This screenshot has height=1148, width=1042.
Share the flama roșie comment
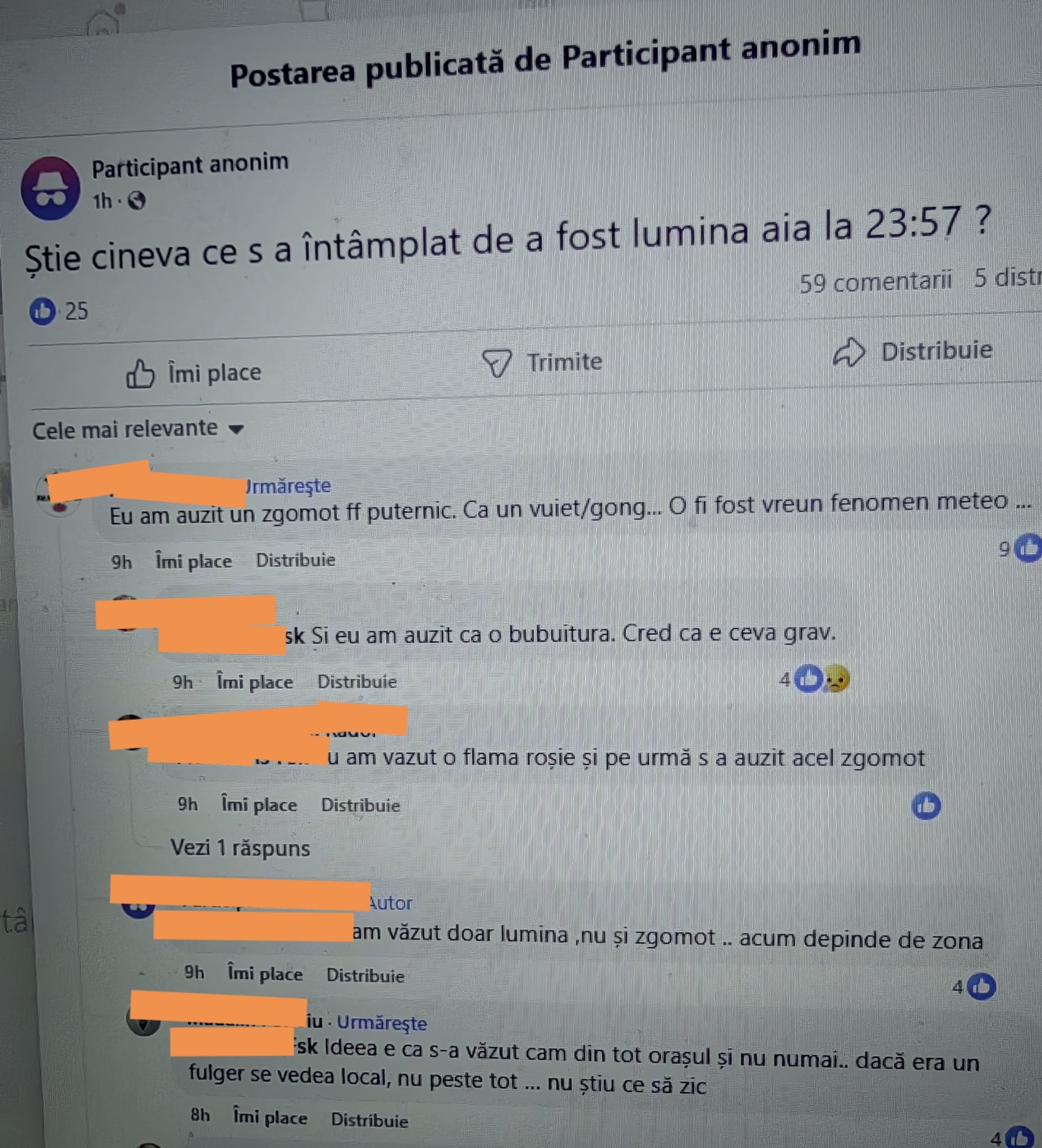360,805
